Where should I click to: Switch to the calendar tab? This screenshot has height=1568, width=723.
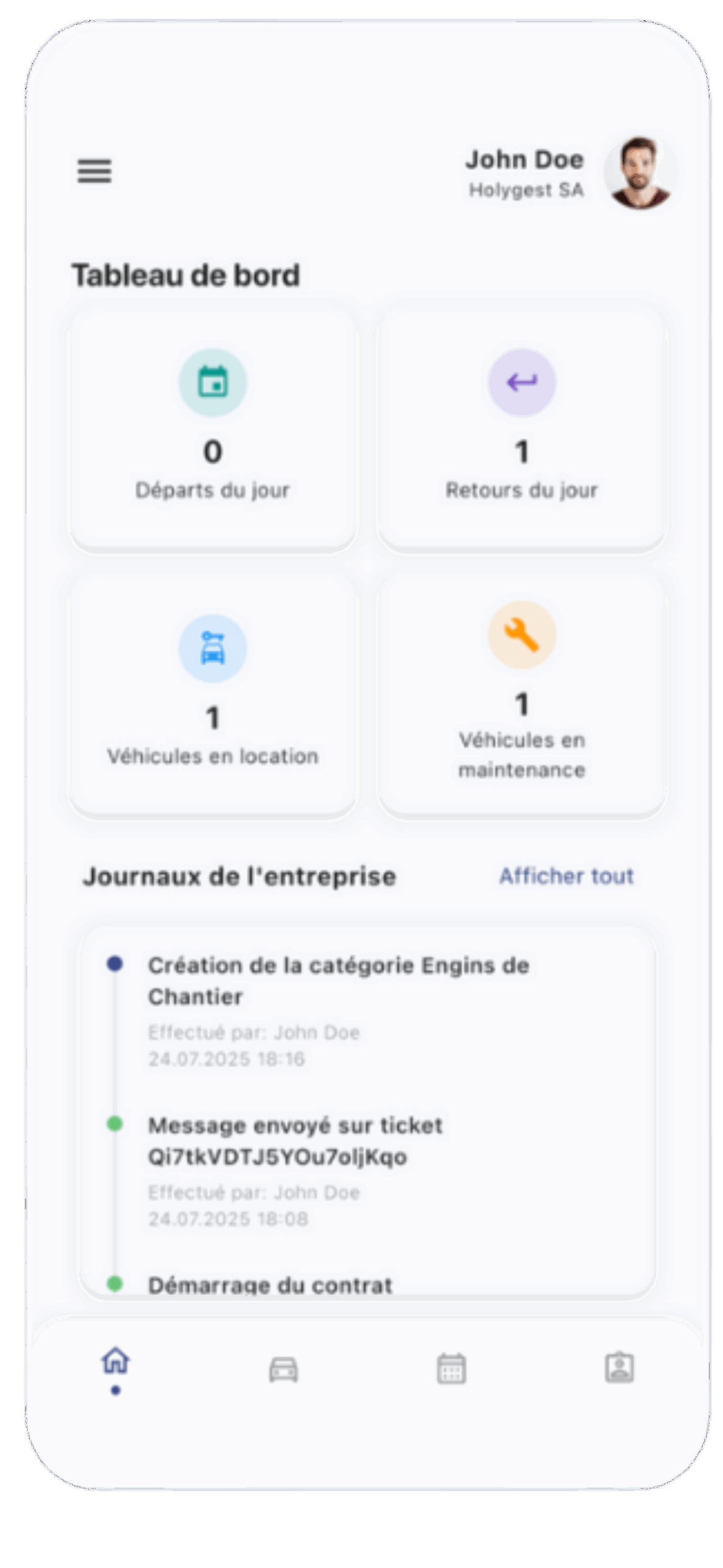click(451, 1369)
